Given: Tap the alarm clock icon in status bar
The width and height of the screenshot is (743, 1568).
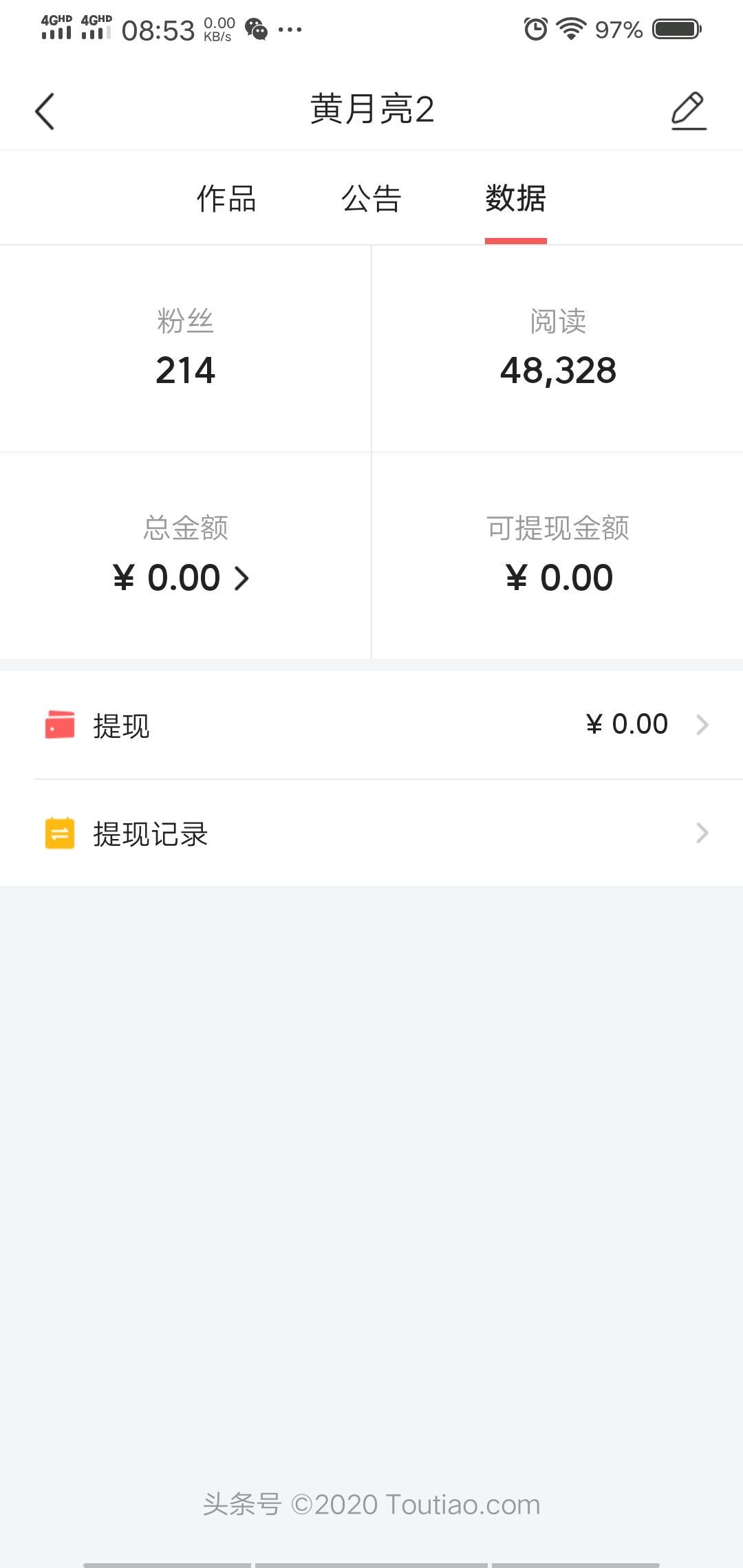Looking at the screenshot, I should [533, 29].
